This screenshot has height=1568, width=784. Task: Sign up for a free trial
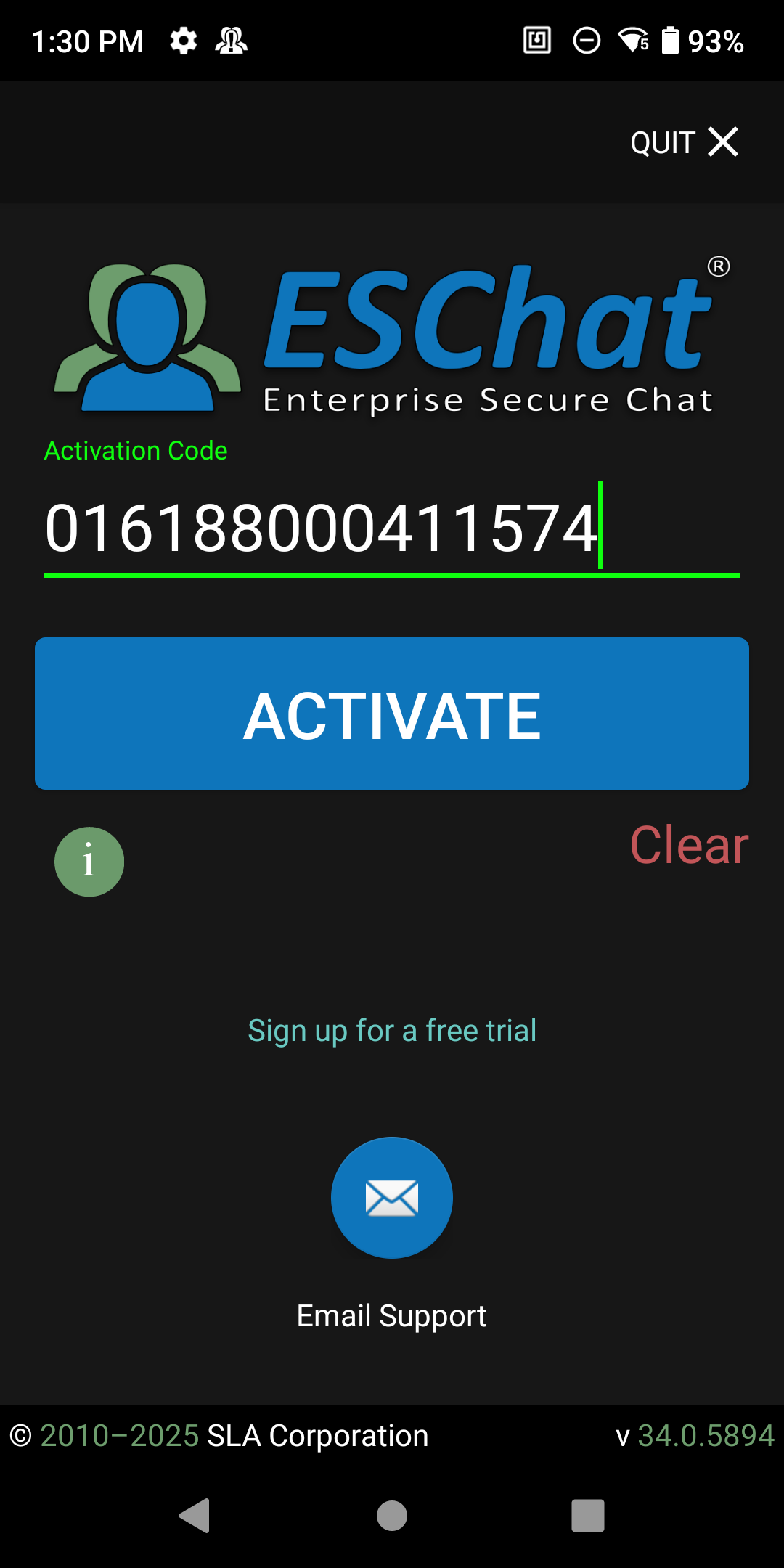392,1031
